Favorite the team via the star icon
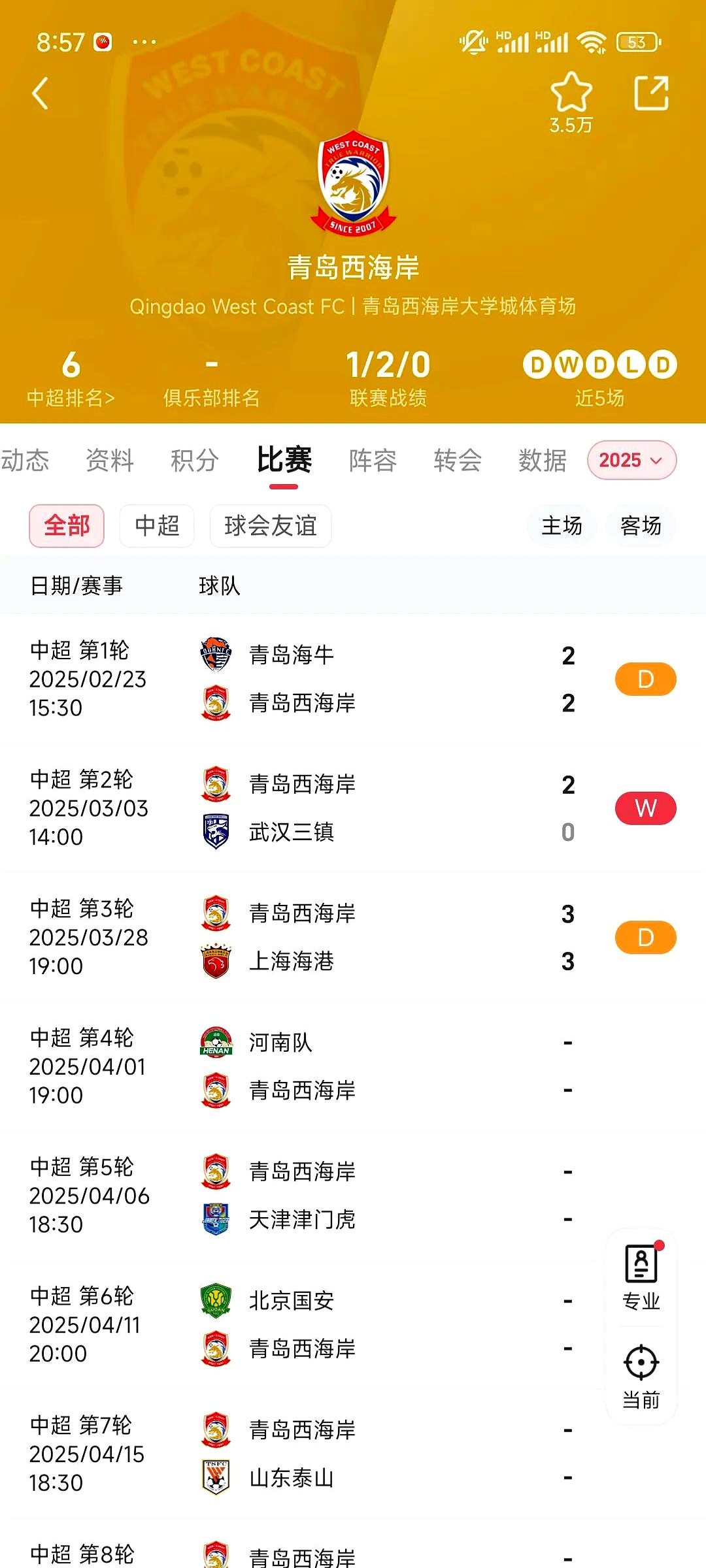Screen dimensions: 706x1568 (x=570, y=97)
